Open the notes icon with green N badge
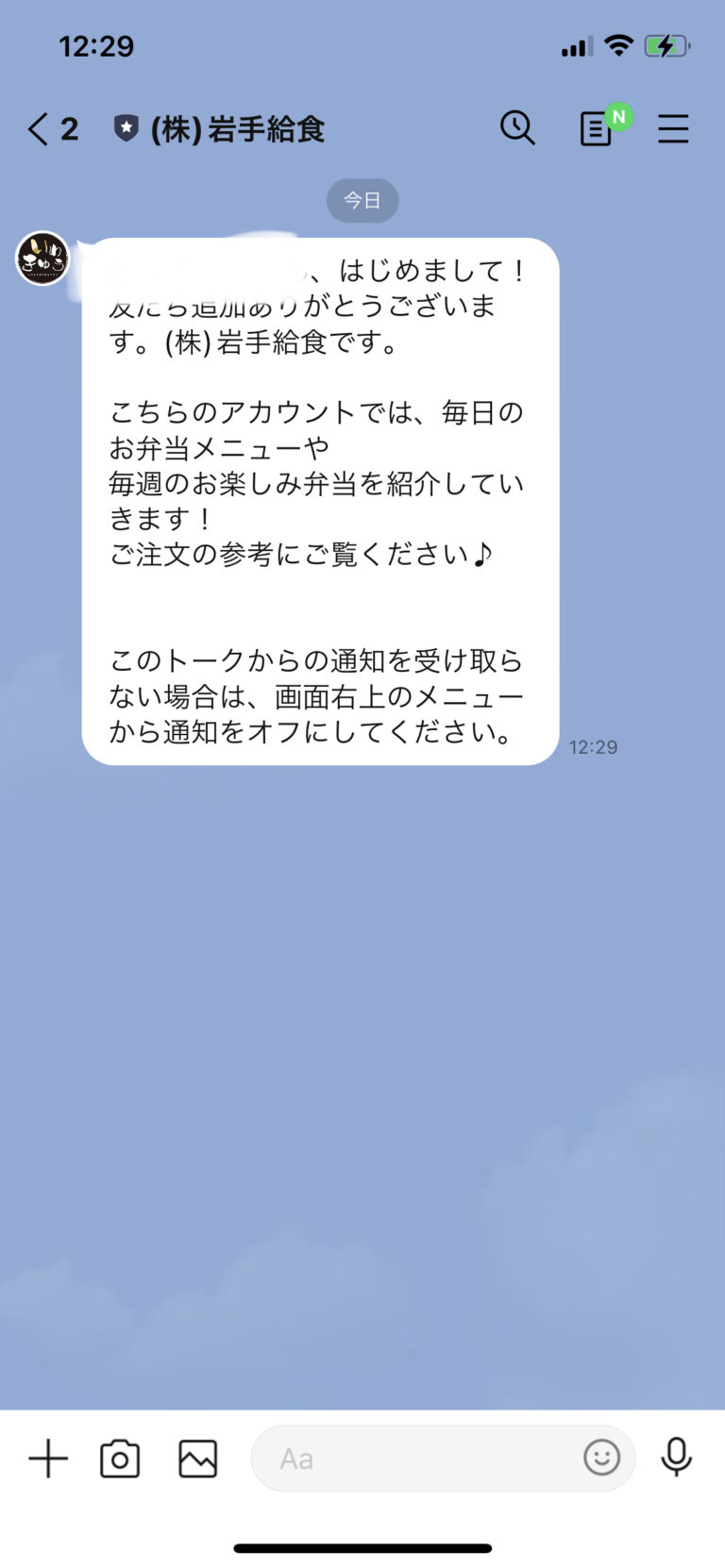 (x=597, y=129)
